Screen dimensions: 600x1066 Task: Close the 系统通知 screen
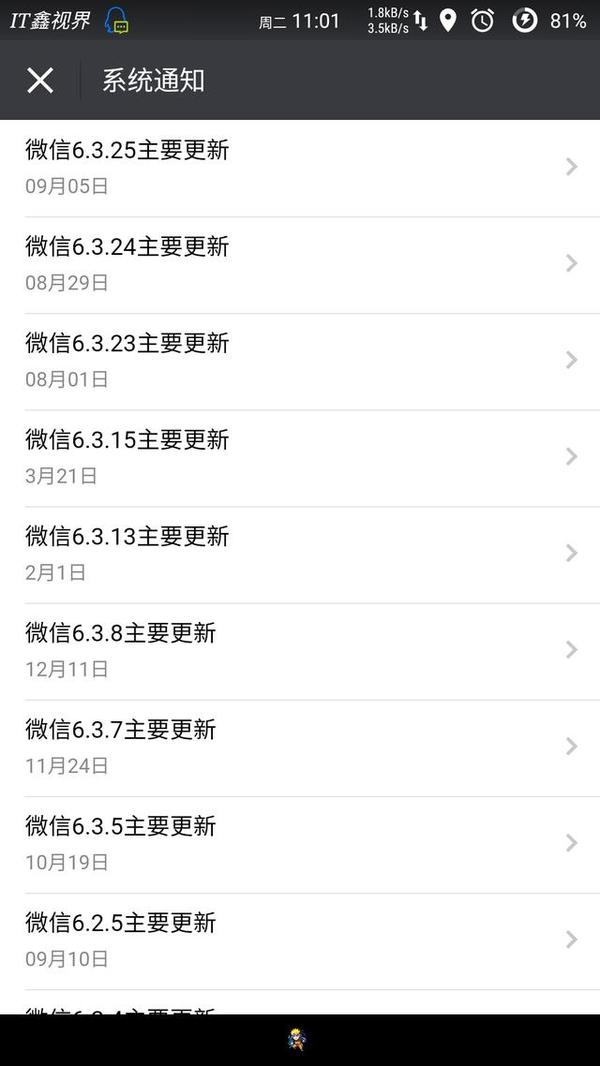point(40,81)
